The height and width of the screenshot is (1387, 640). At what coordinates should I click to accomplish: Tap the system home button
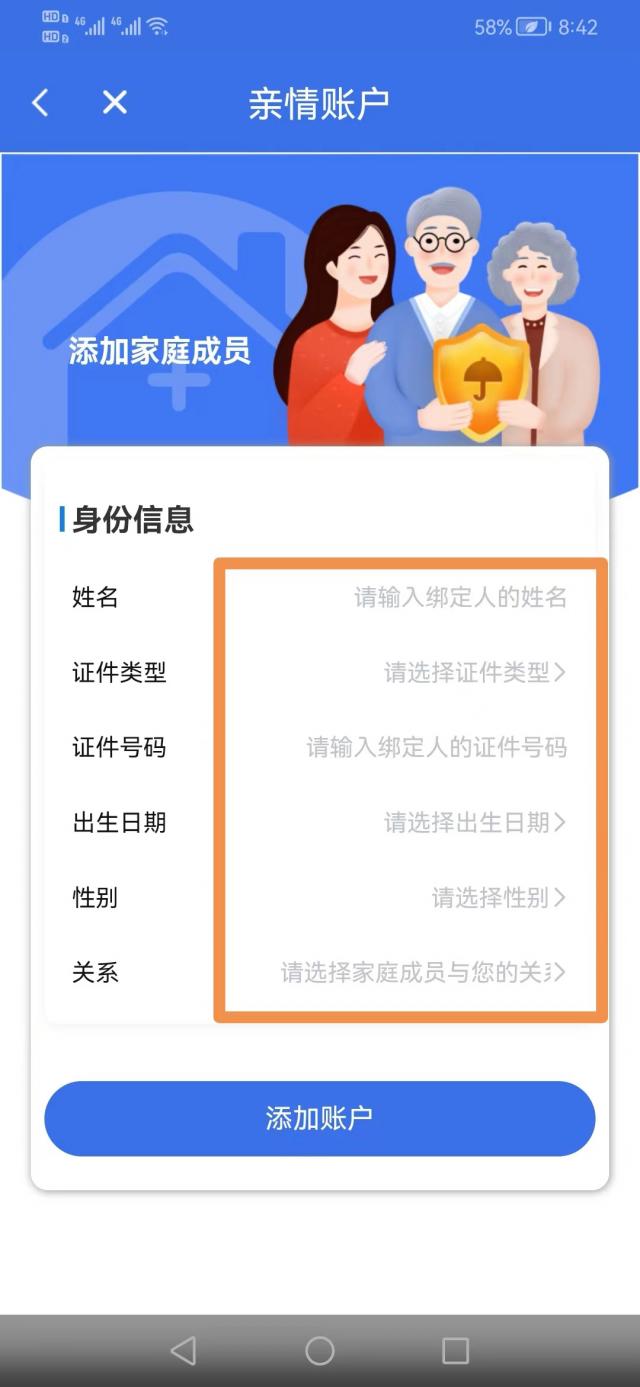tap(320, 1351)
